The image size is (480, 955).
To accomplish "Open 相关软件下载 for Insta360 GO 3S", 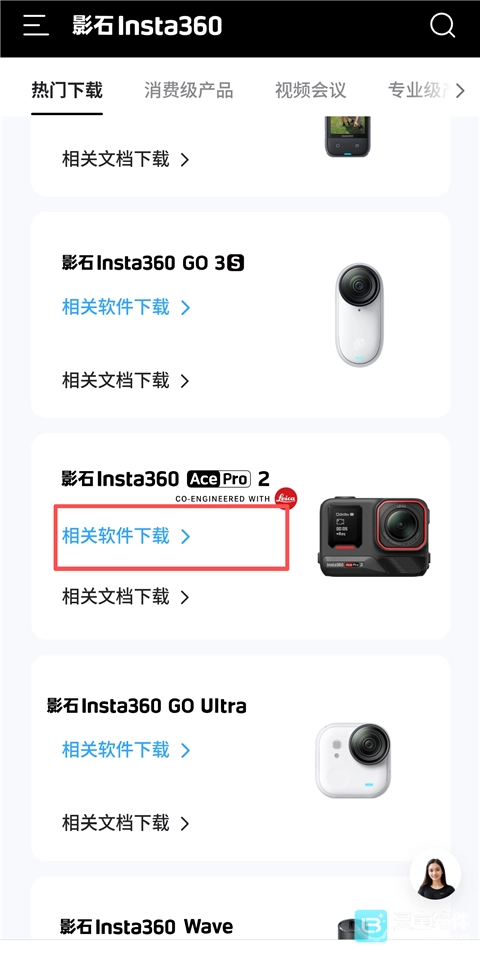I will point(126,307).
